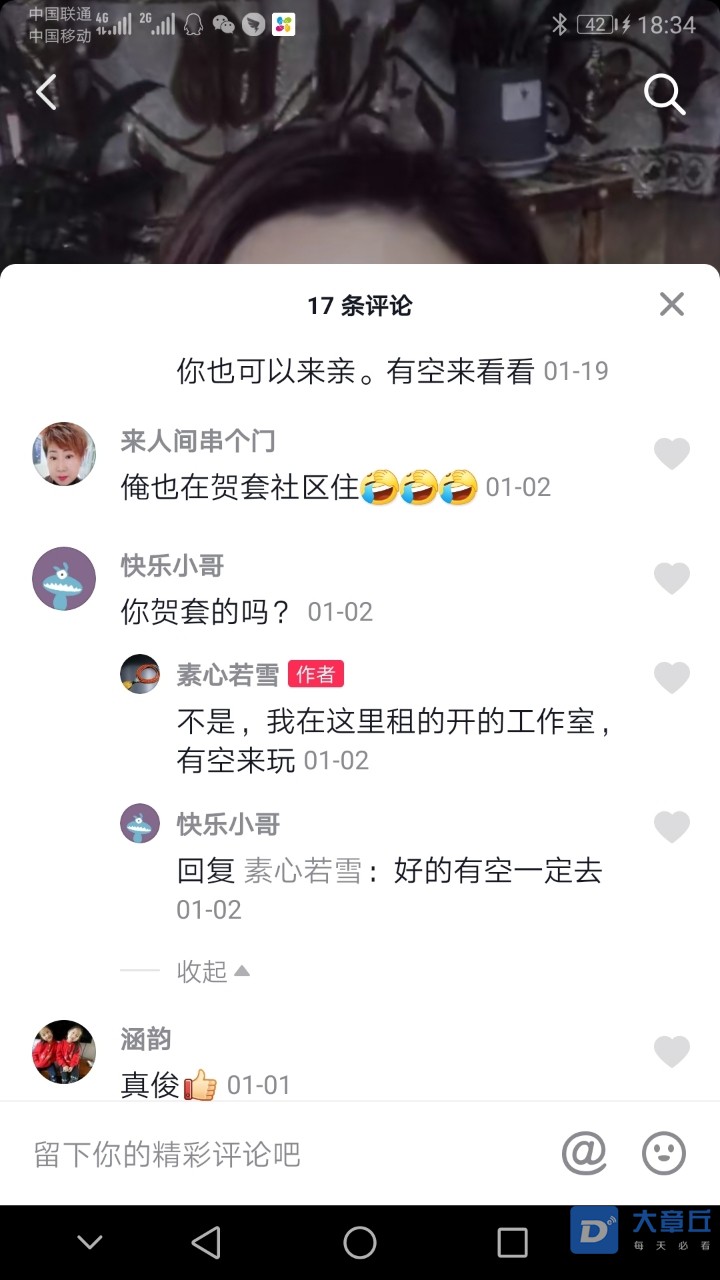Open the emoji picker smiley icon
720x1280 pixels.
(663, 1154)
